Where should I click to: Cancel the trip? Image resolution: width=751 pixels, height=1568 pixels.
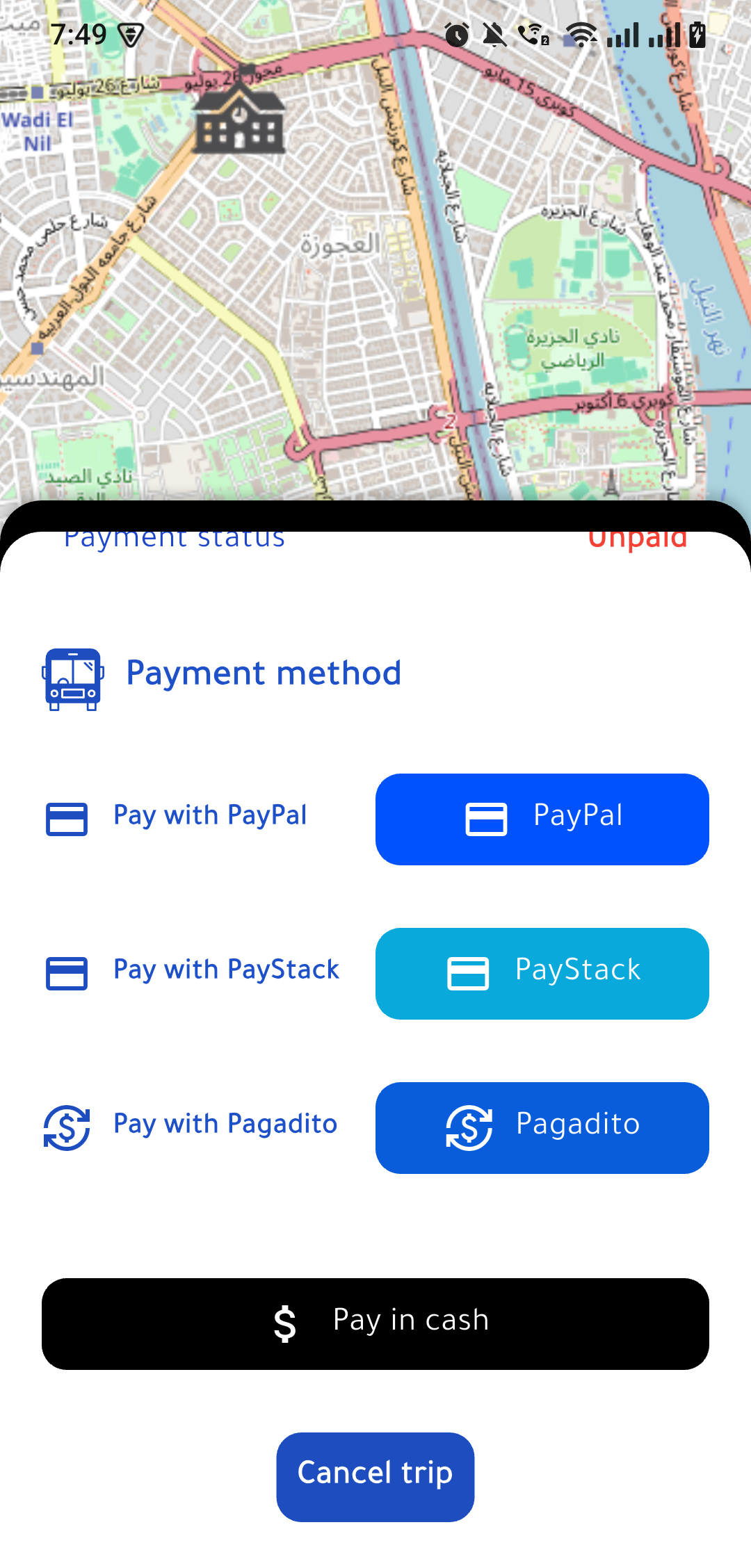click(375, 1477)
